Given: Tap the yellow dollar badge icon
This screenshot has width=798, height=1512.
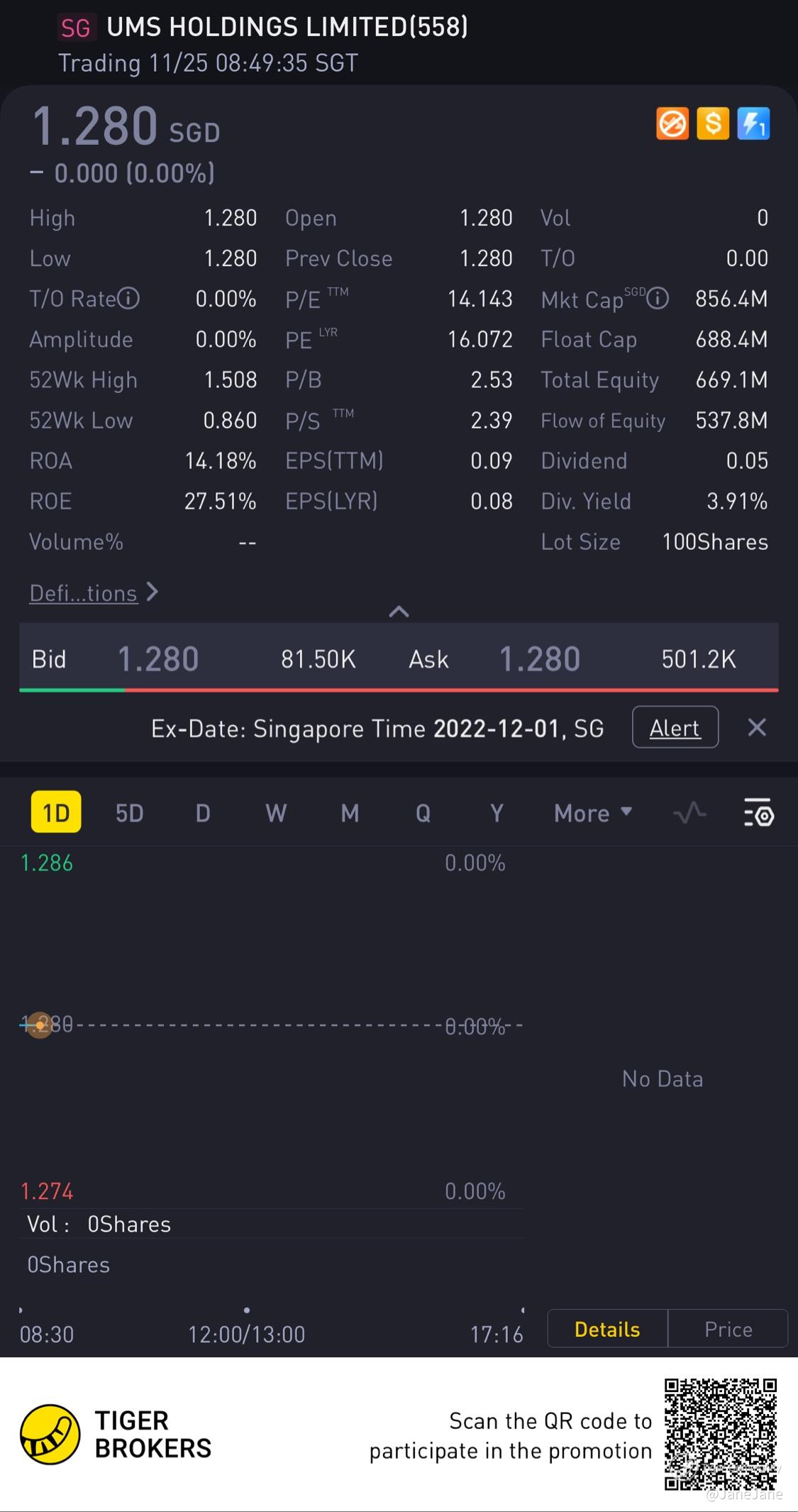Looking at the screenshot, I should (713, 124).
